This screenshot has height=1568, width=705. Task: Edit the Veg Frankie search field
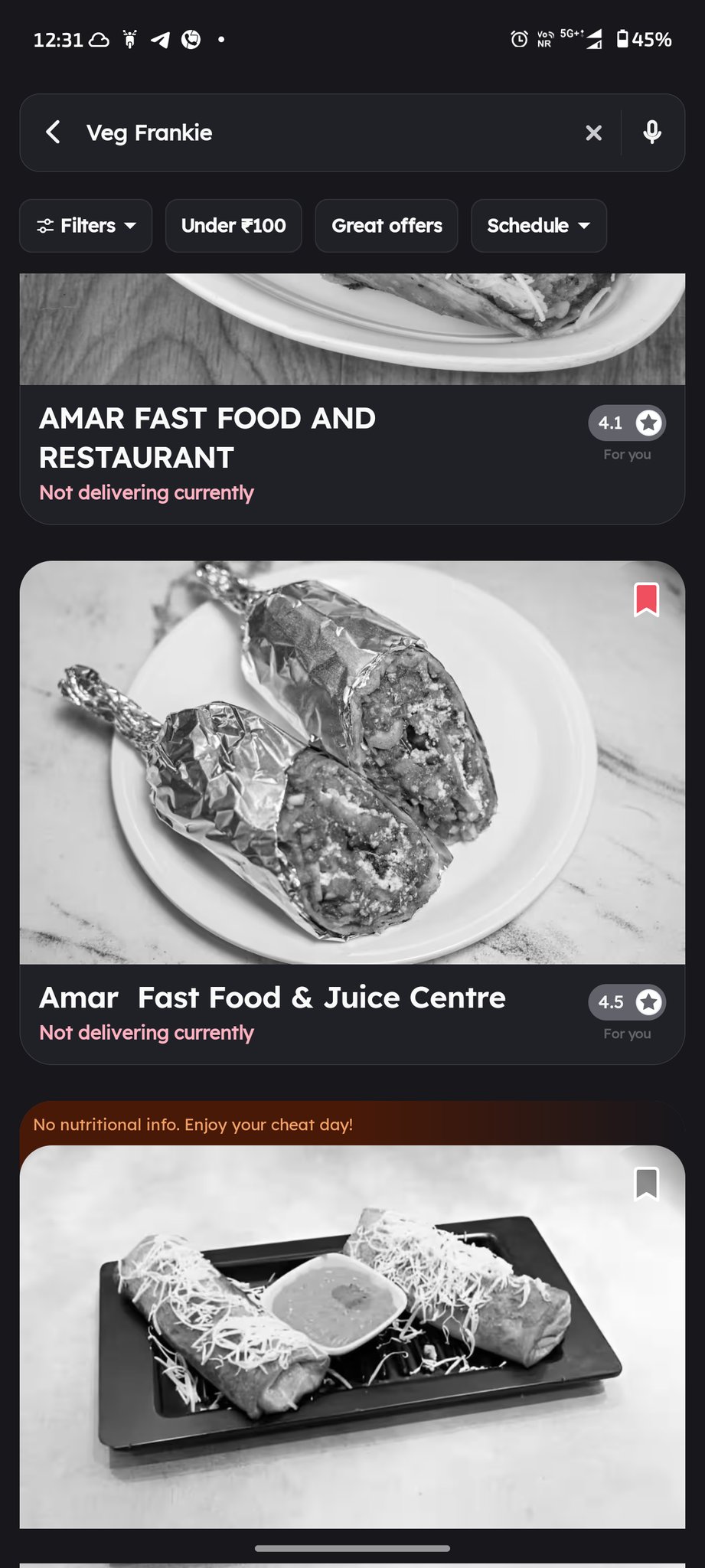tap(321, 133)
